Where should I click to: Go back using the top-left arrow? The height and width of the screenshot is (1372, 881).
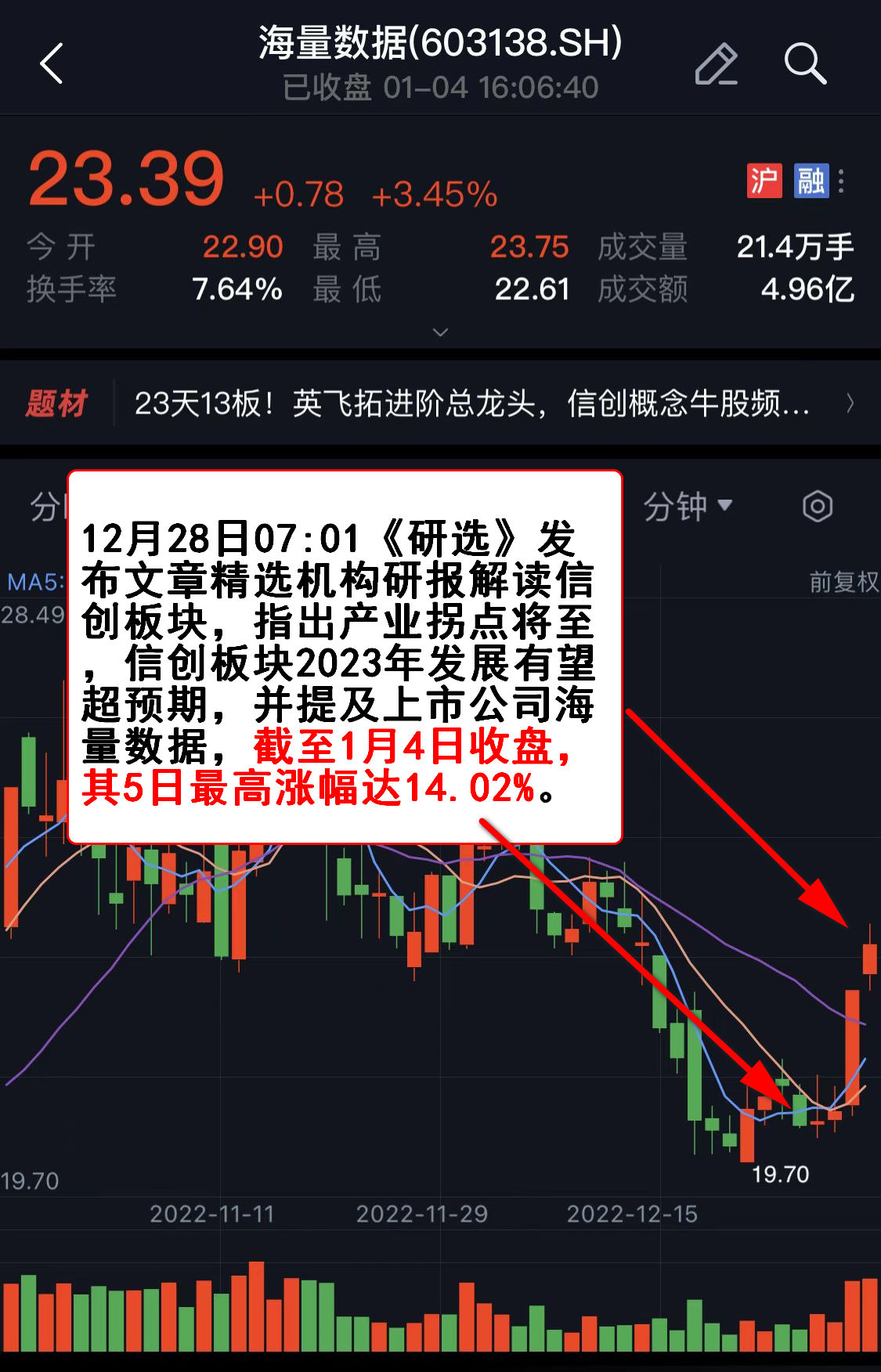[x=52, y=64]
